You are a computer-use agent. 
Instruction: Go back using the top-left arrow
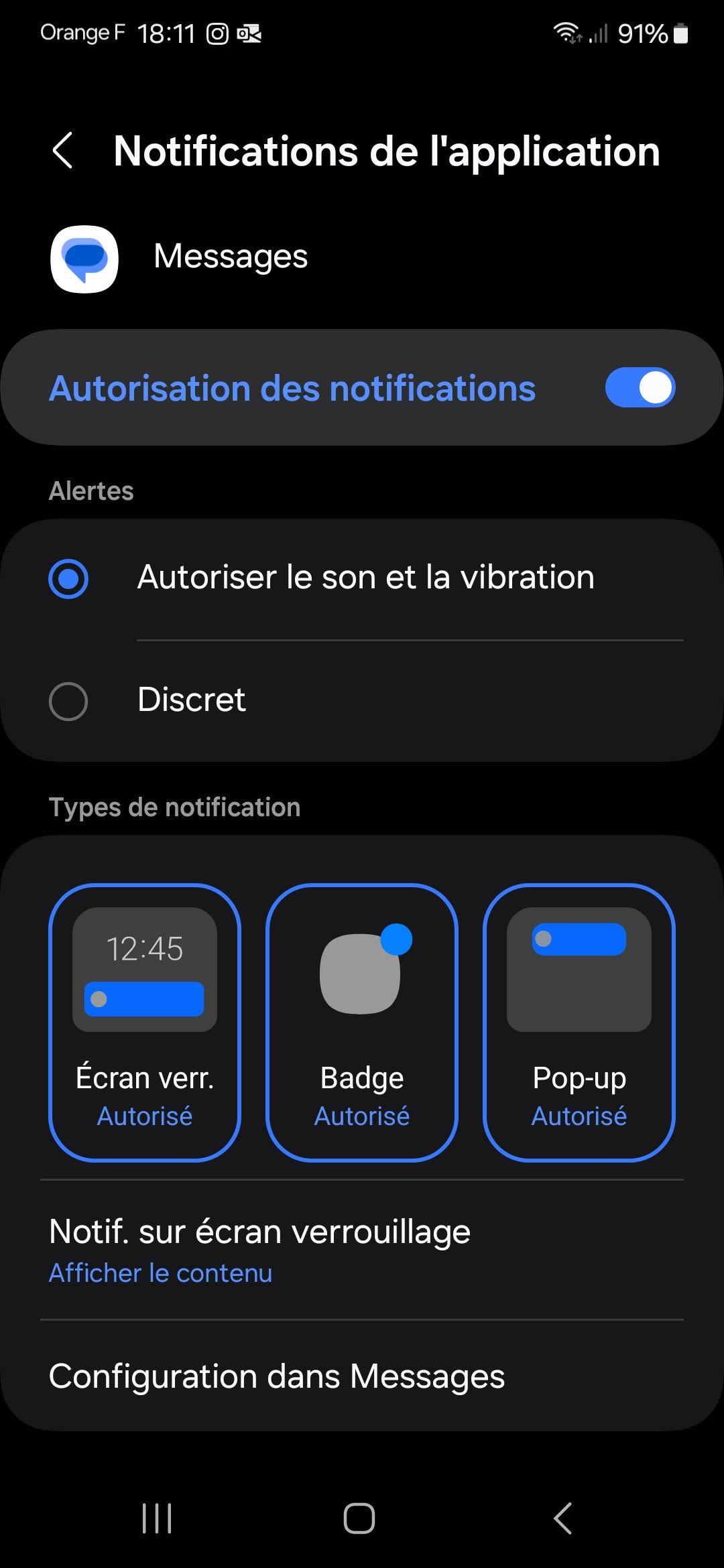pos(62,151)
